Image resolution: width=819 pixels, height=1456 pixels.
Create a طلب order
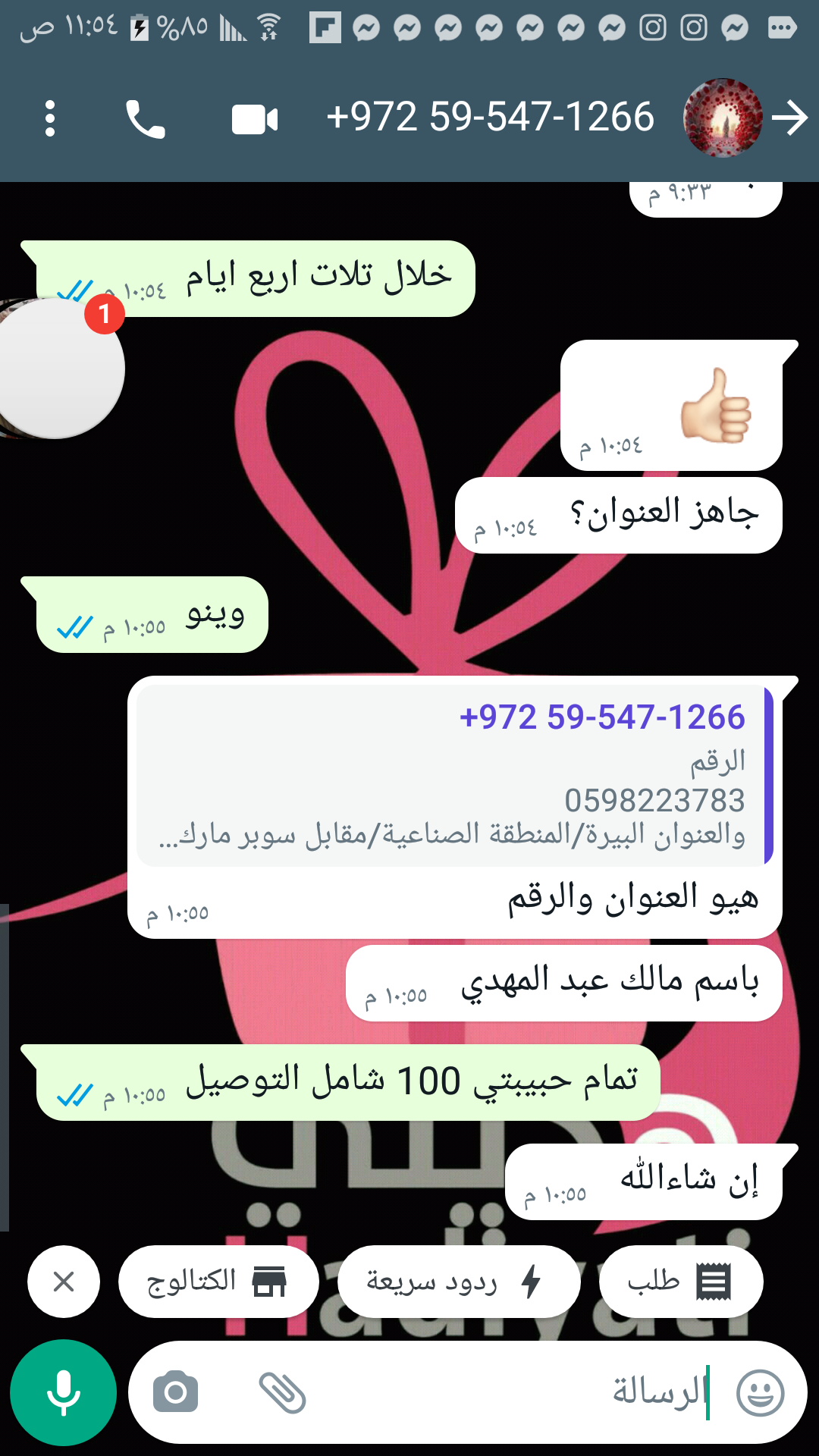tap(680, 1282)
